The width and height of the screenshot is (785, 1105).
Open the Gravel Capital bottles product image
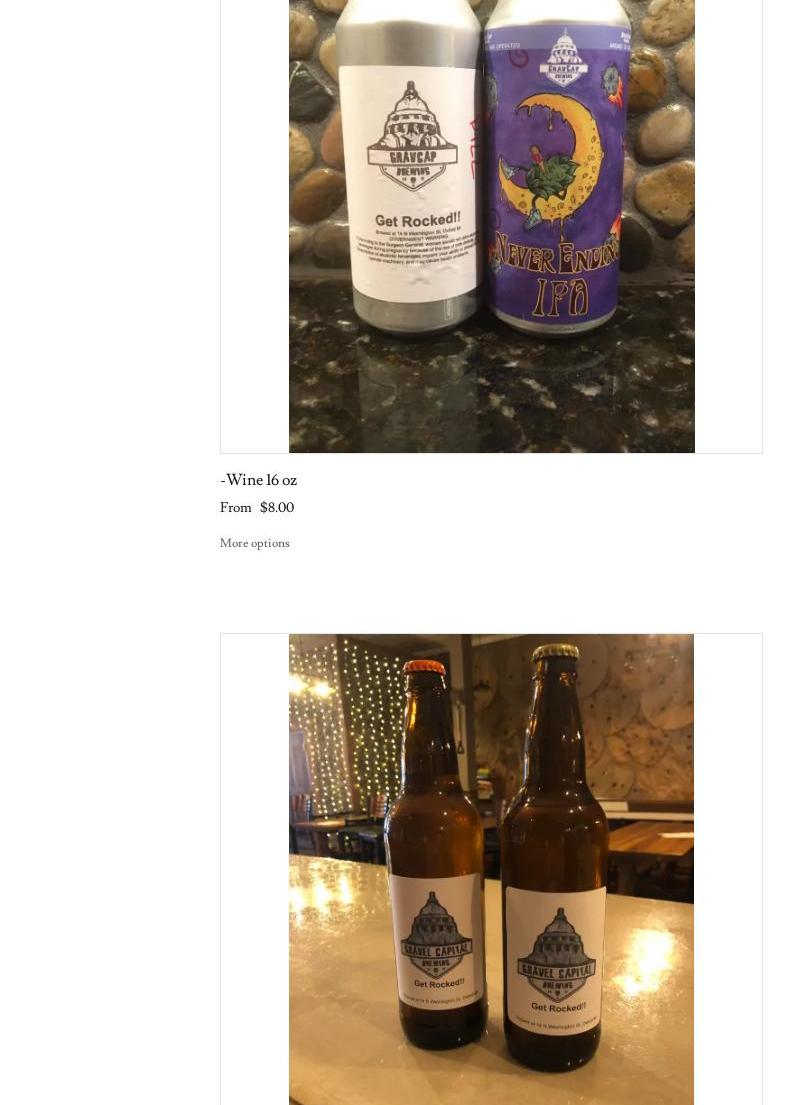coord(491,870)
